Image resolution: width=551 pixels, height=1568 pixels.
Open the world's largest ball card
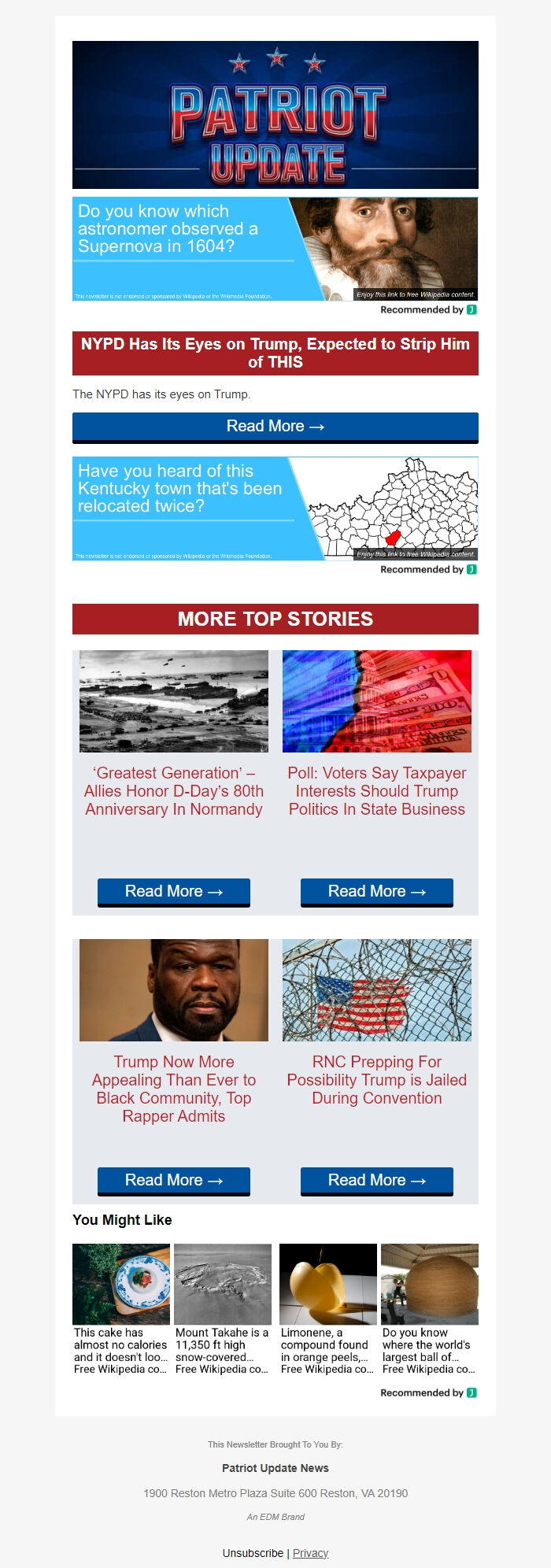pos(429,1309)
